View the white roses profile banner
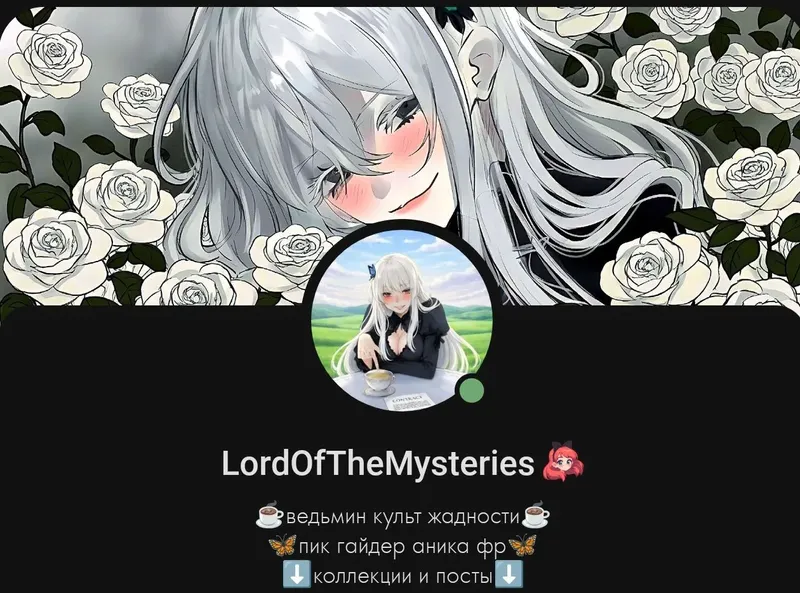The width and height of the screenshot is (800, 593). 150,150
